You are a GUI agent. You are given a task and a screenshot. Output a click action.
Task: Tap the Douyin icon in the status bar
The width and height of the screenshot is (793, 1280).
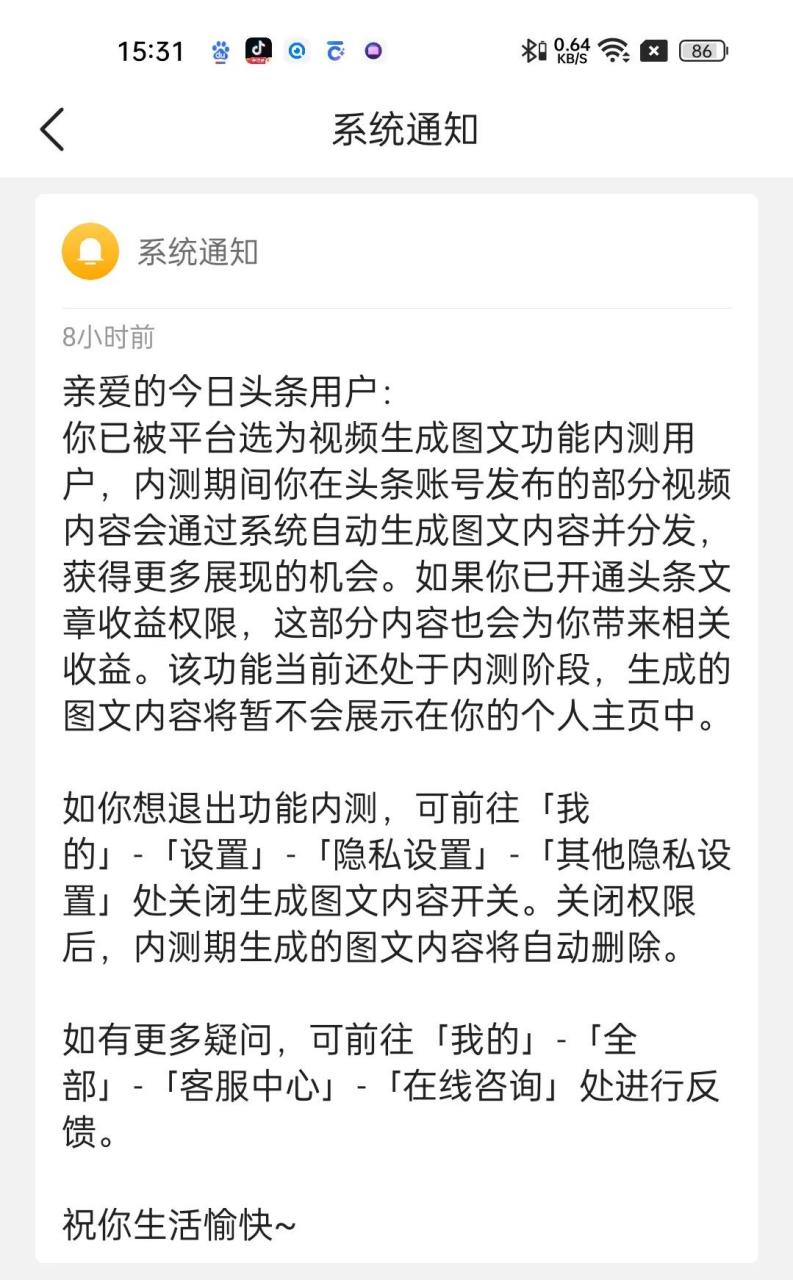(x=258, y=50)
